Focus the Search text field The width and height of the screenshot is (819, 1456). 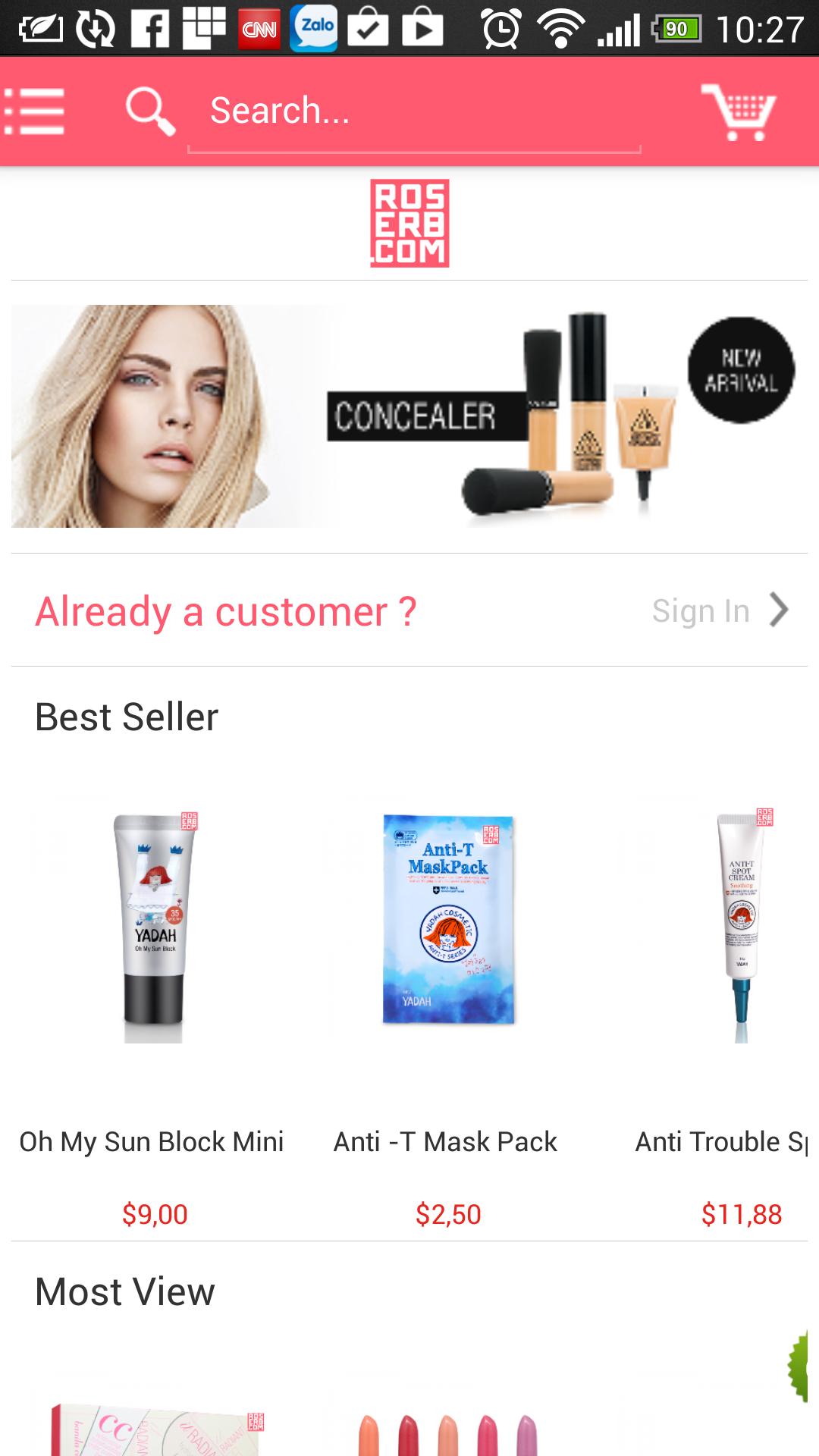413,111
